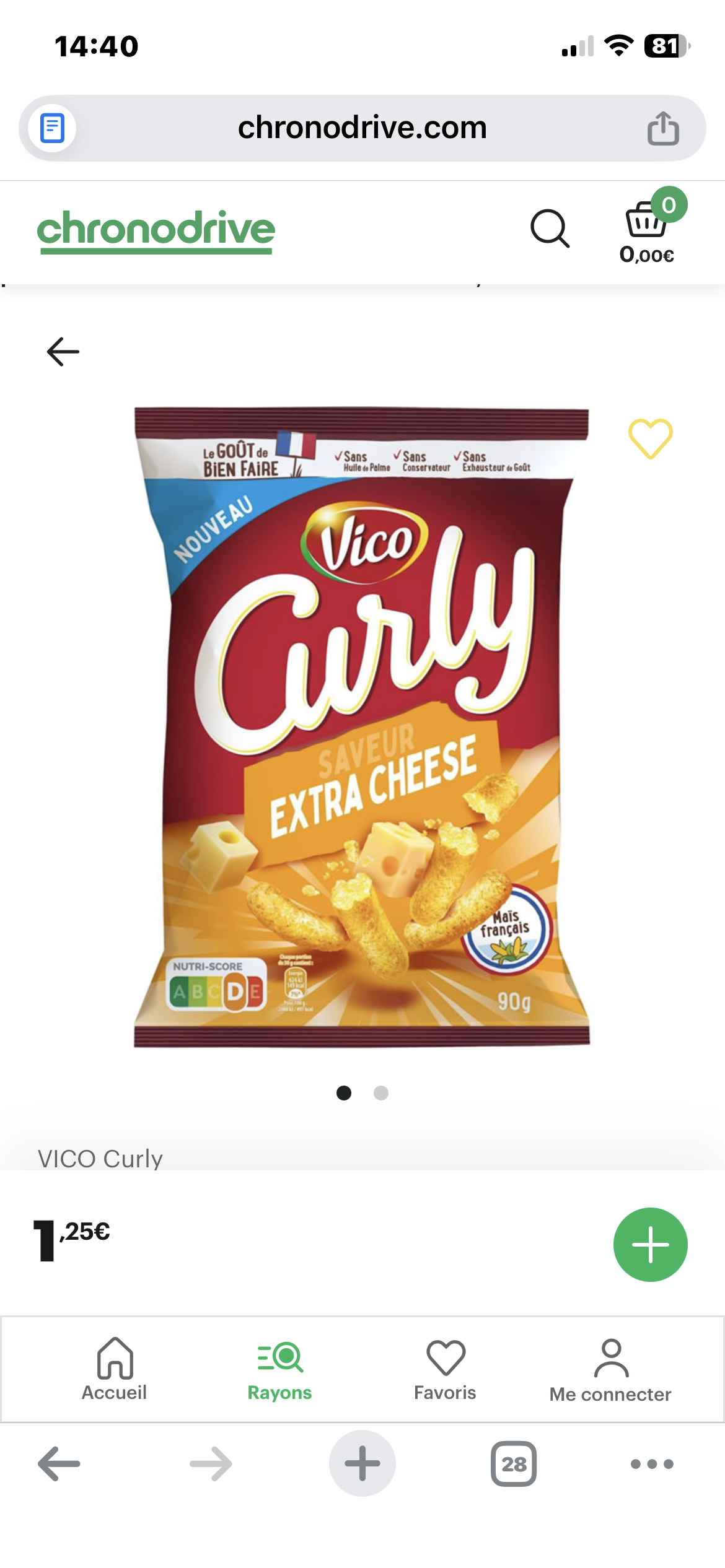
Task: Share the page from address bar
Action: pyautogui.click(x=663, y=128)
